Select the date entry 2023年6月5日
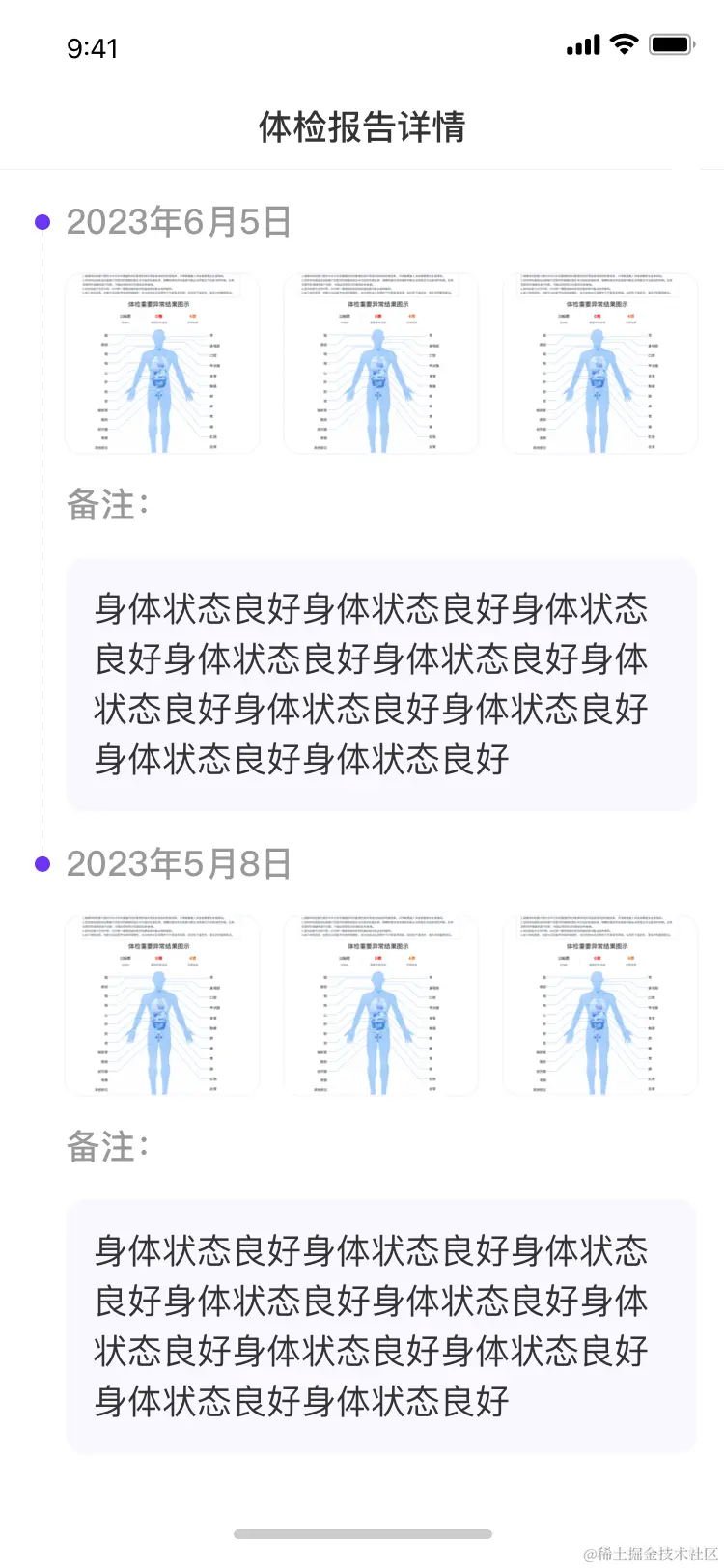 click(180, 221)
